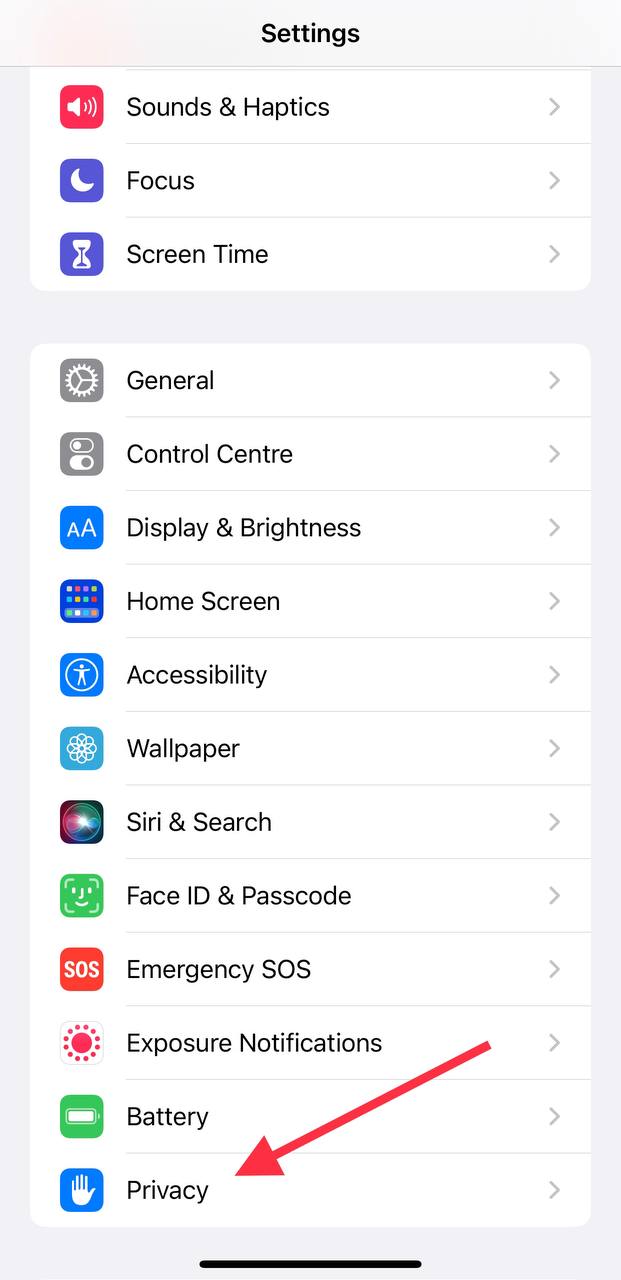The image size is (621, 1280).
Task: Select Control Centre
Action: click(x=209, y=454)
